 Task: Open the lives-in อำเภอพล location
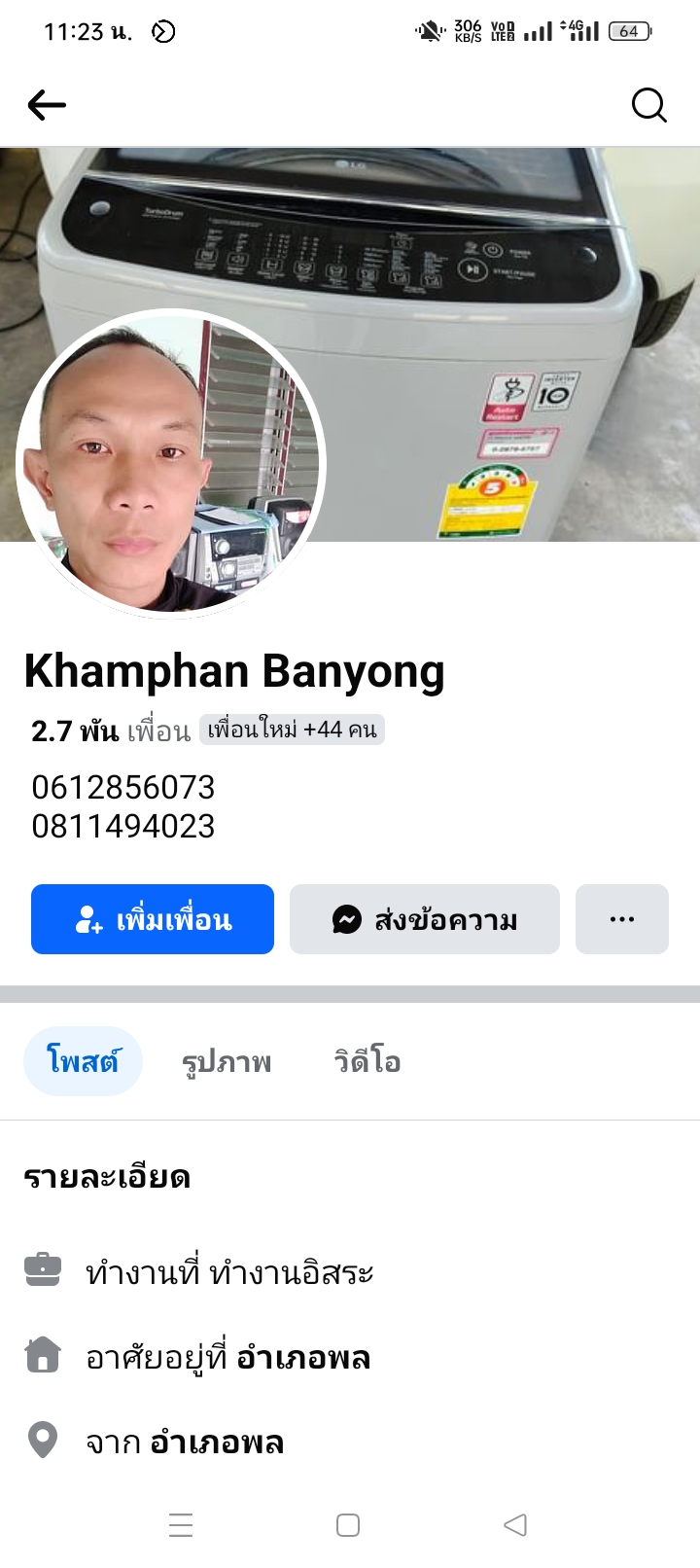[x=302, y=1357]
